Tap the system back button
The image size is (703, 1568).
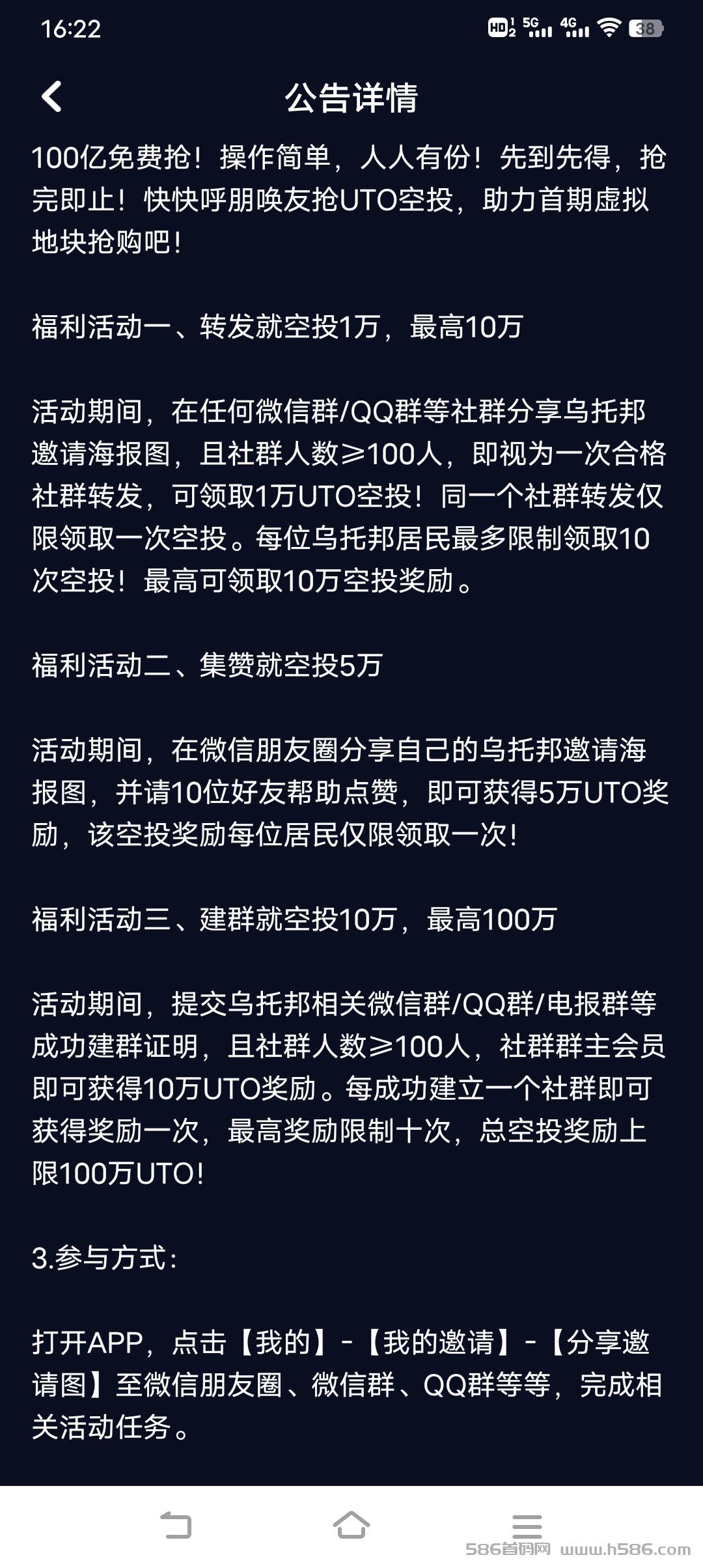coord(176,1526)
